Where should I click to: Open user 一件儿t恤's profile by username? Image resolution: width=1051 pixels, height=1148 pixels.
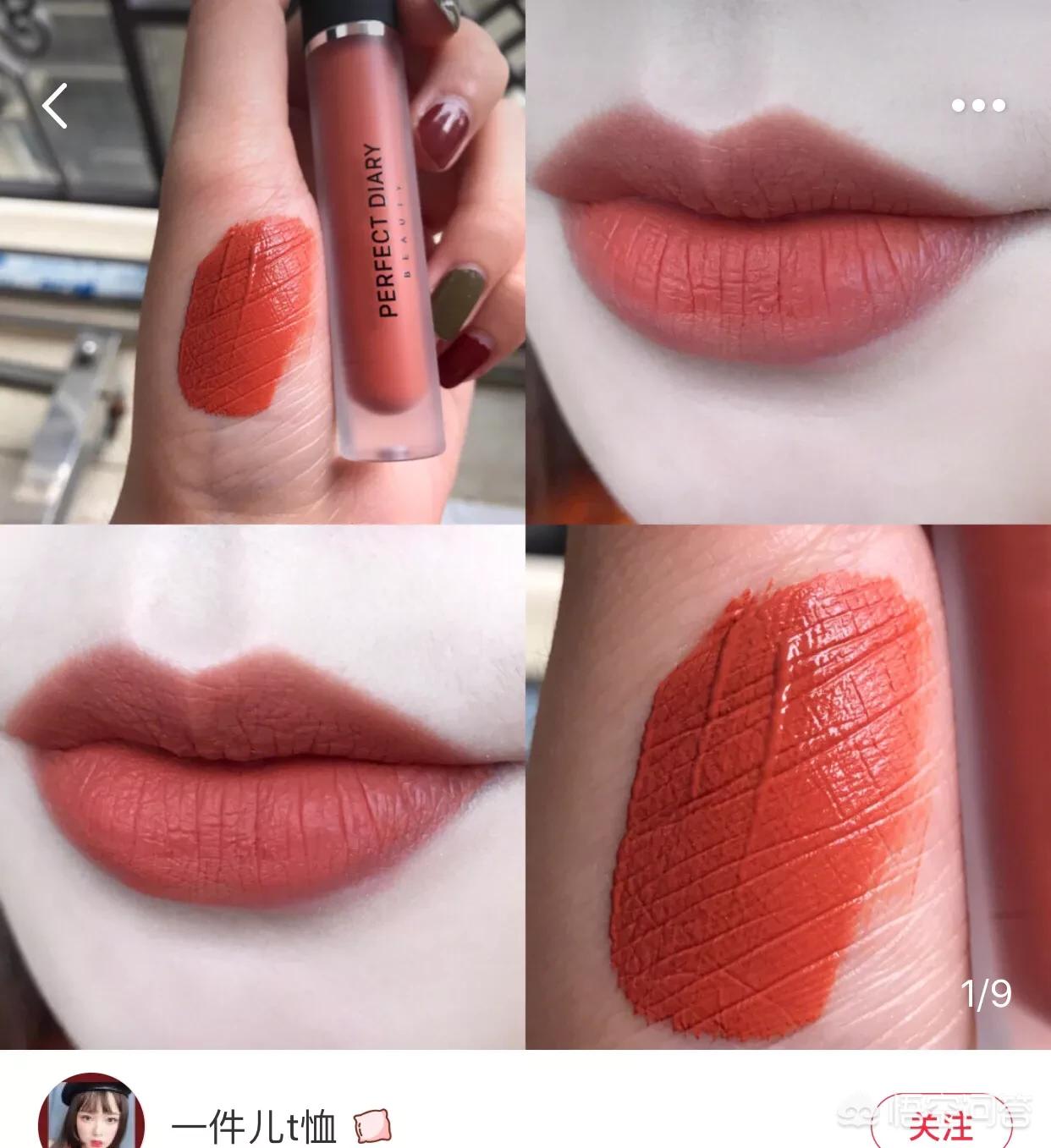[254, 1128]
